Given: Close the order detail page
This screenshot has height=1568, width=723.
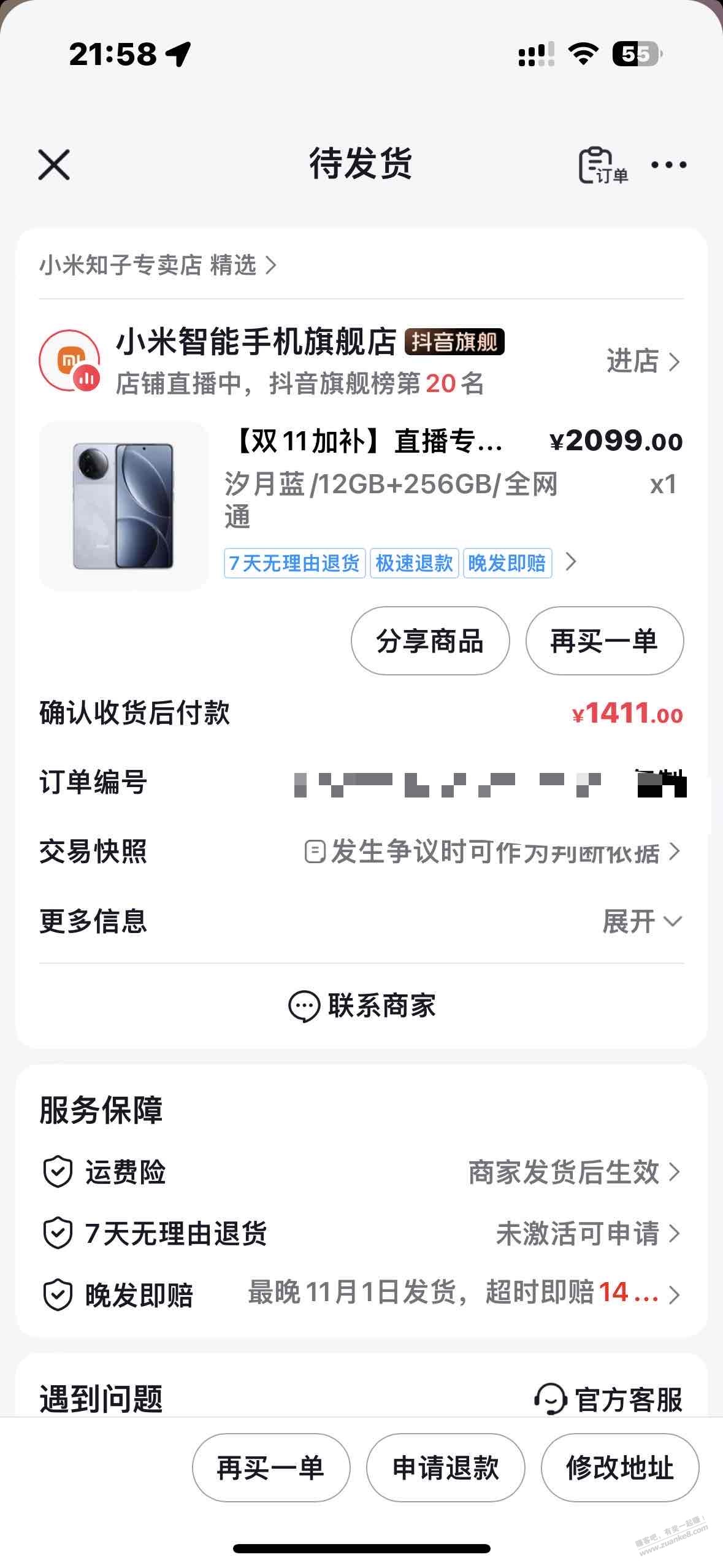Looking at the screenshot, I should [54, 164].
